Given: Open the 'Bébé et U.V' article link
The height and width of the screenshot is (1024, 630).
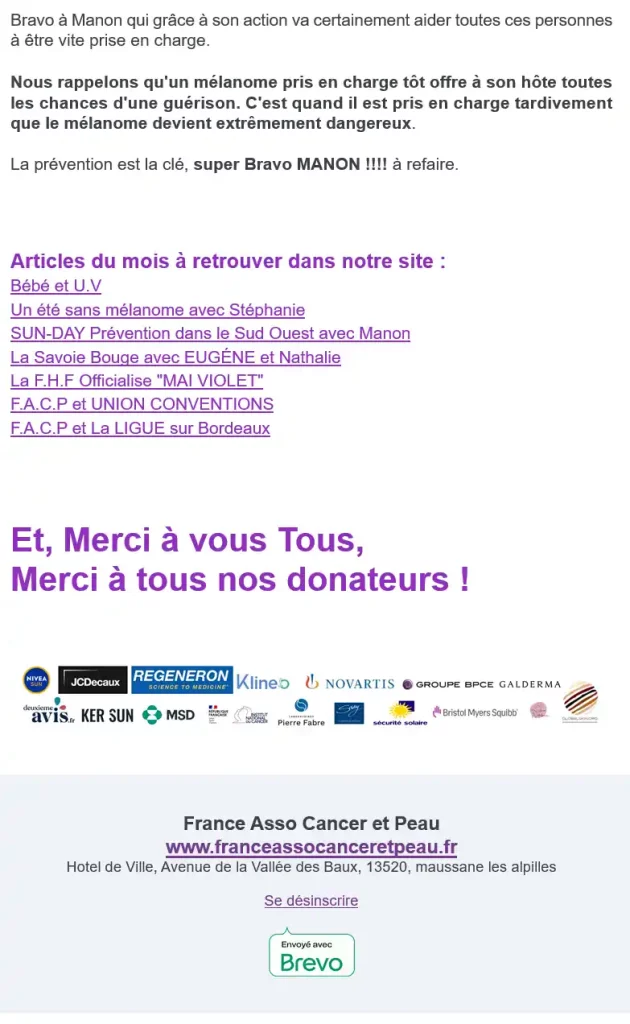Looking at the screenshot, I should 55,286.
